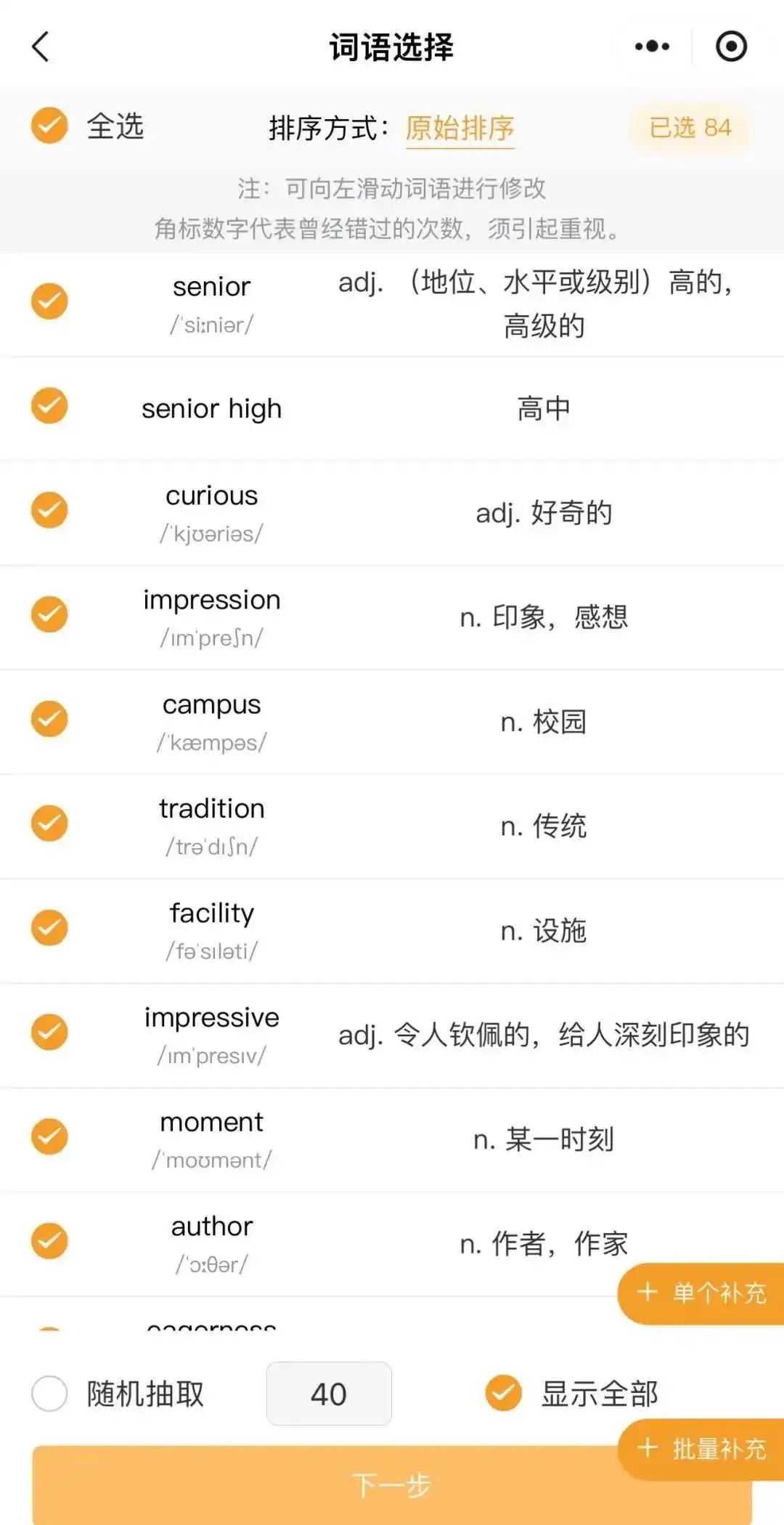The width and height of the screenshot is (784, 1525).
Task: Select the 随机抽取 random-pick option
Action: (x=49, y=1394)
